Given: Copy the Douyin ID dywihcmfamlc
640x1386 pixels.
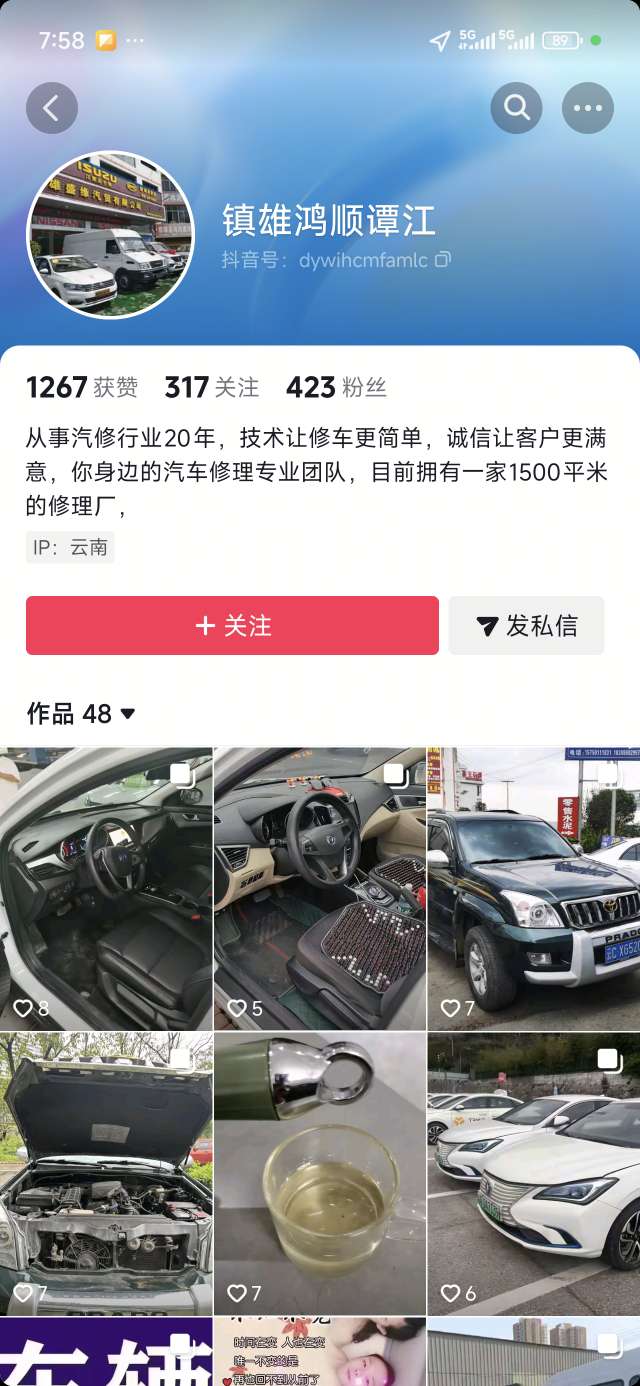Looking at the screenshot, I should coord(443,260).
